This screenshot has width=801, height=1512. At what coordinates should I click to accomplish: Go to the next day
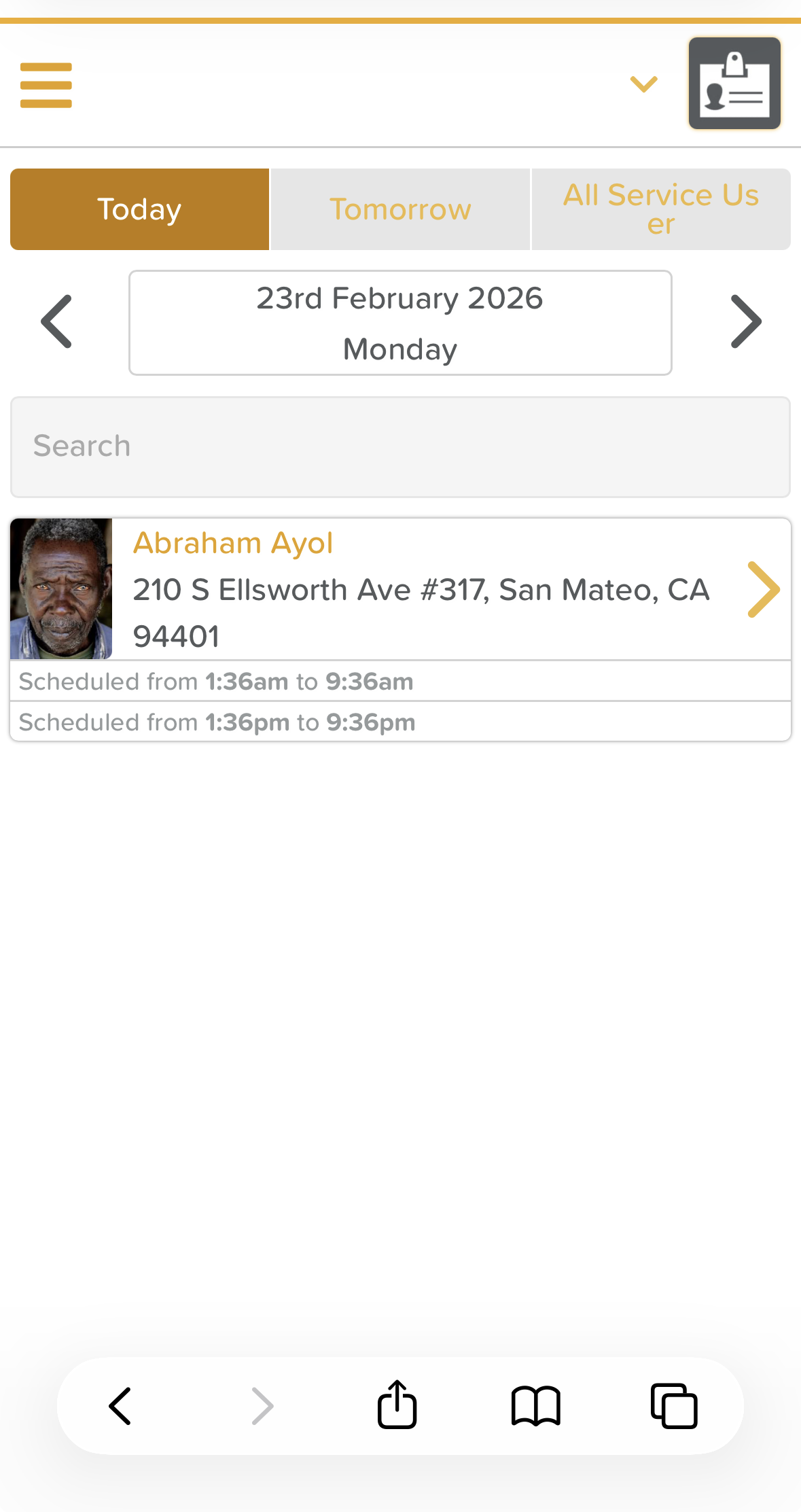pyautogui.click(x=745, y=321)
